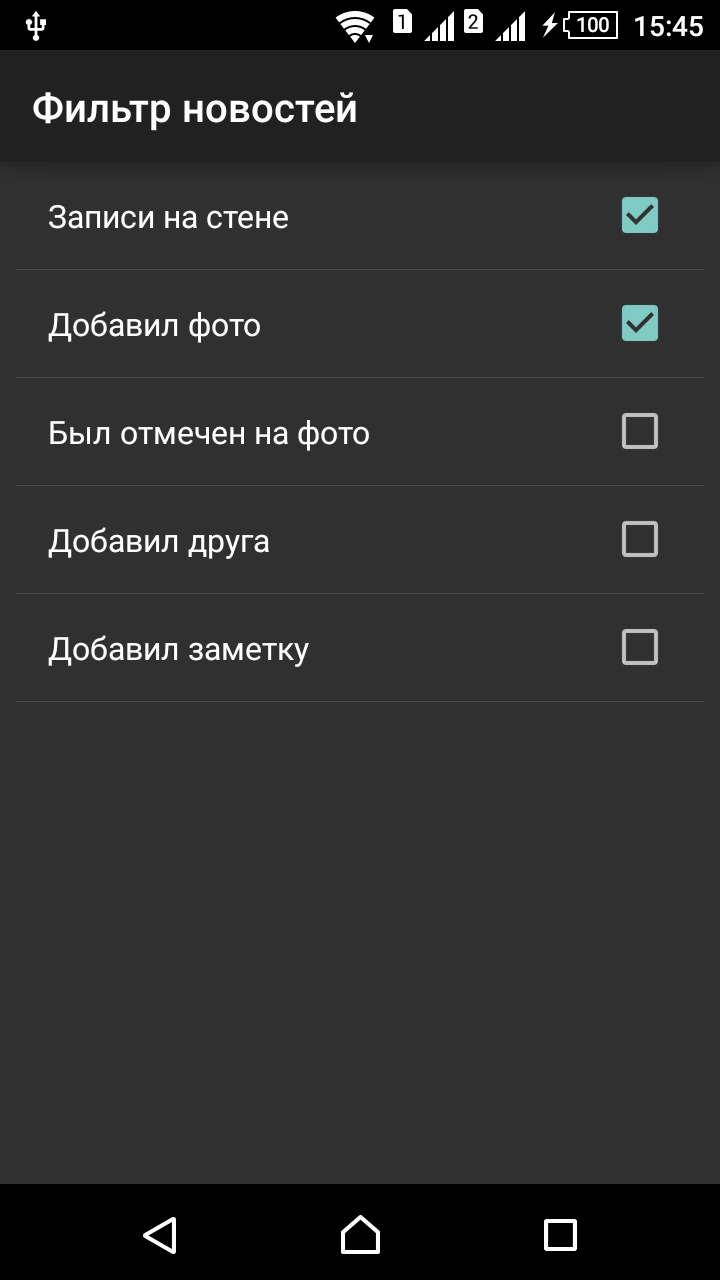Tap the system back button
720x1280 pixels.
click(160, 1235)
